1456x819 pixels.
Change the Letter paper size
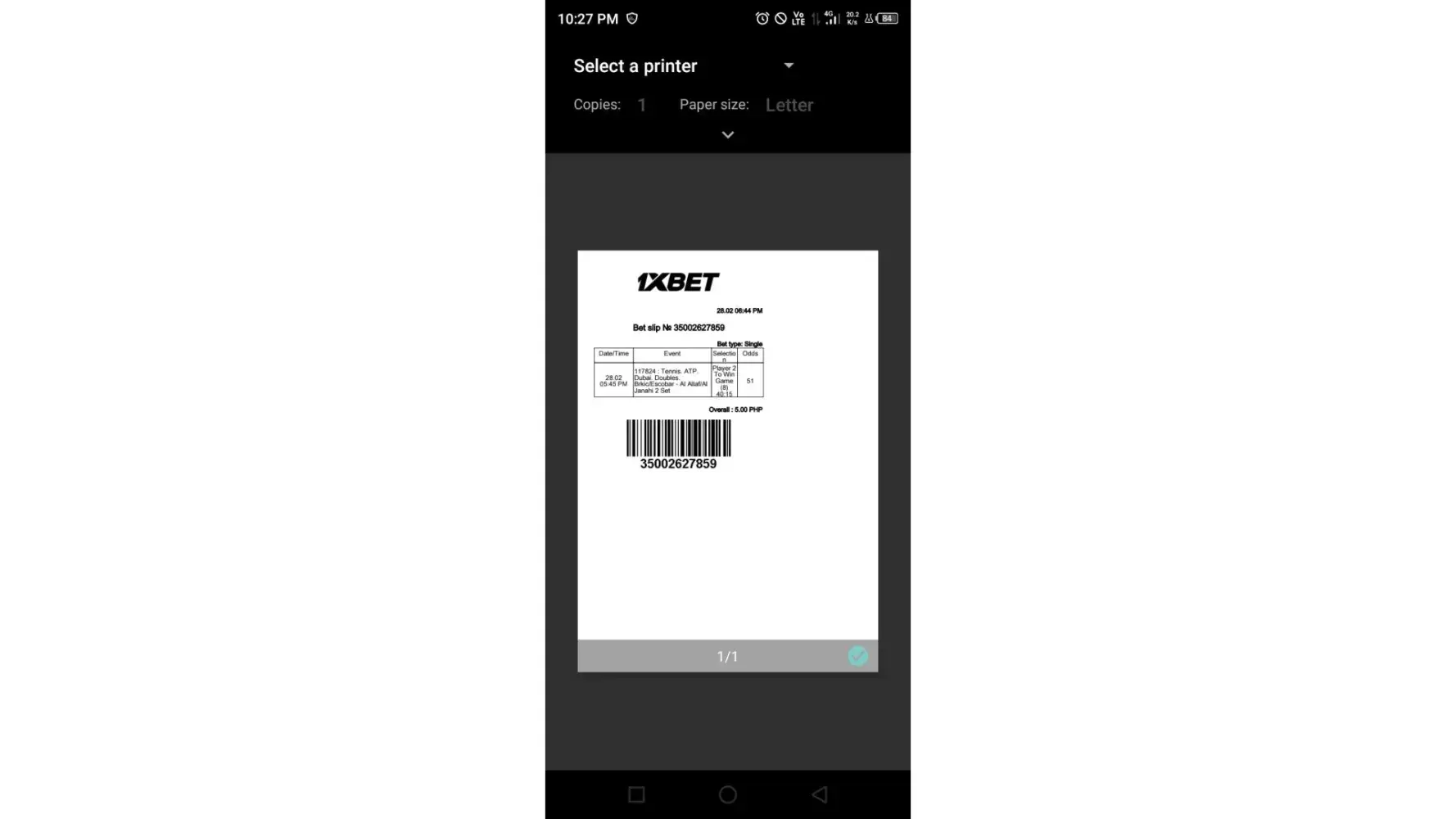pyautogui.click(x=789, y=105)
